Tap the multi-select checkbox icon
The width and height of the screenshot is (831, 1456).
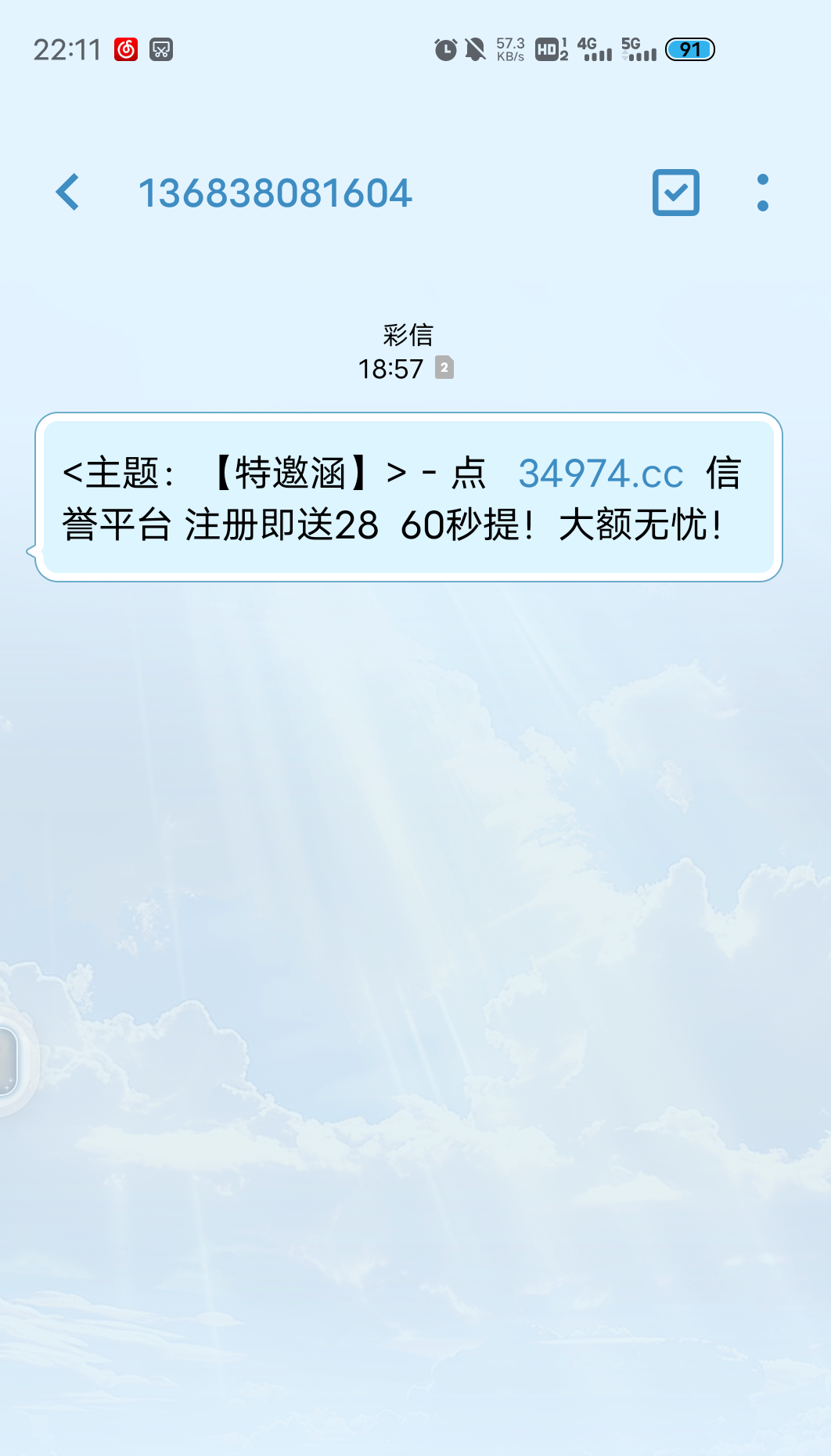675,193
